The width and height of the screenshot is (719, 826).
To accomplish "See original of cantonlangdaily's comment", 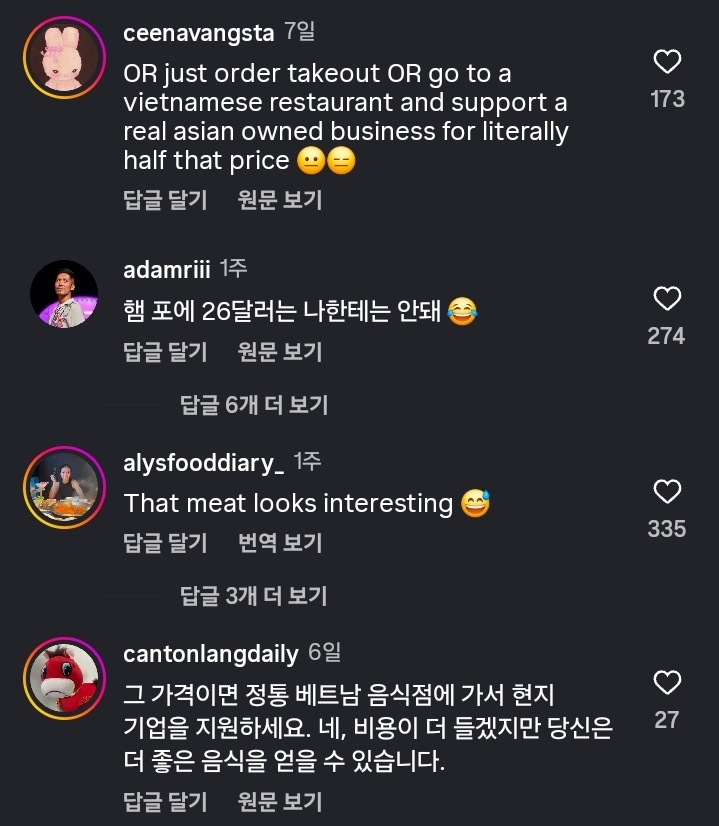I will 280,801.
